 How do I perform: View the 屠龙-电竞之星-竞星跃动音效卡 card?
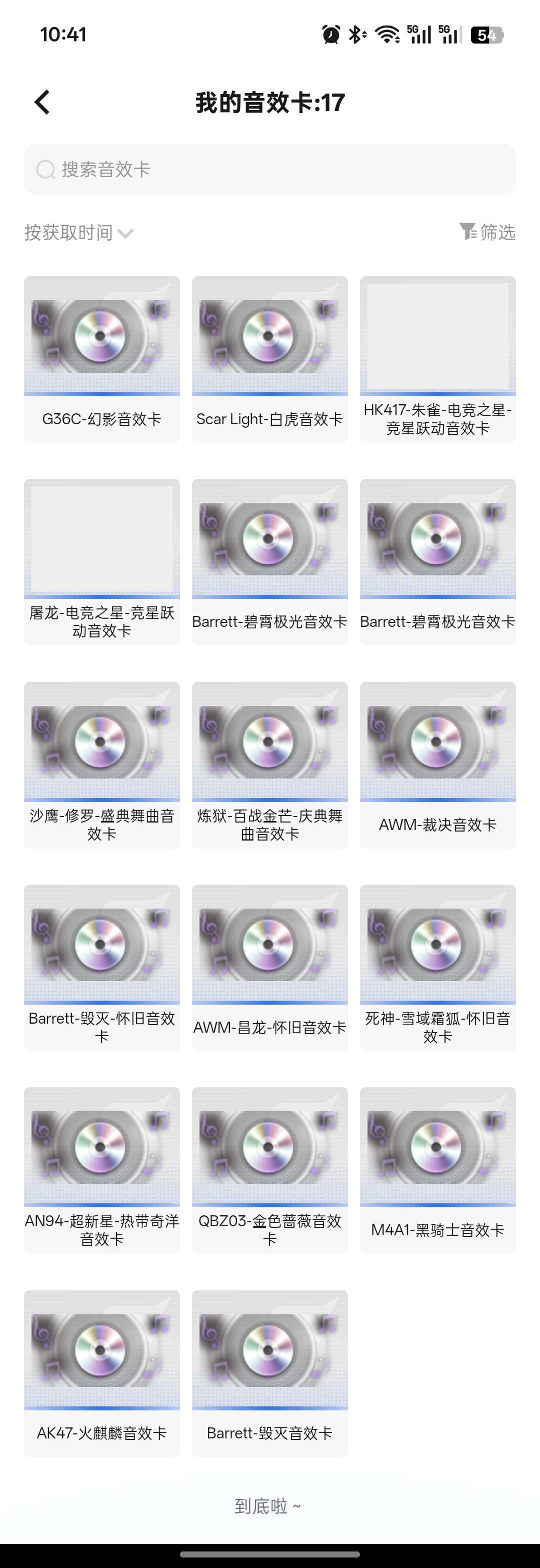(102, 562)
